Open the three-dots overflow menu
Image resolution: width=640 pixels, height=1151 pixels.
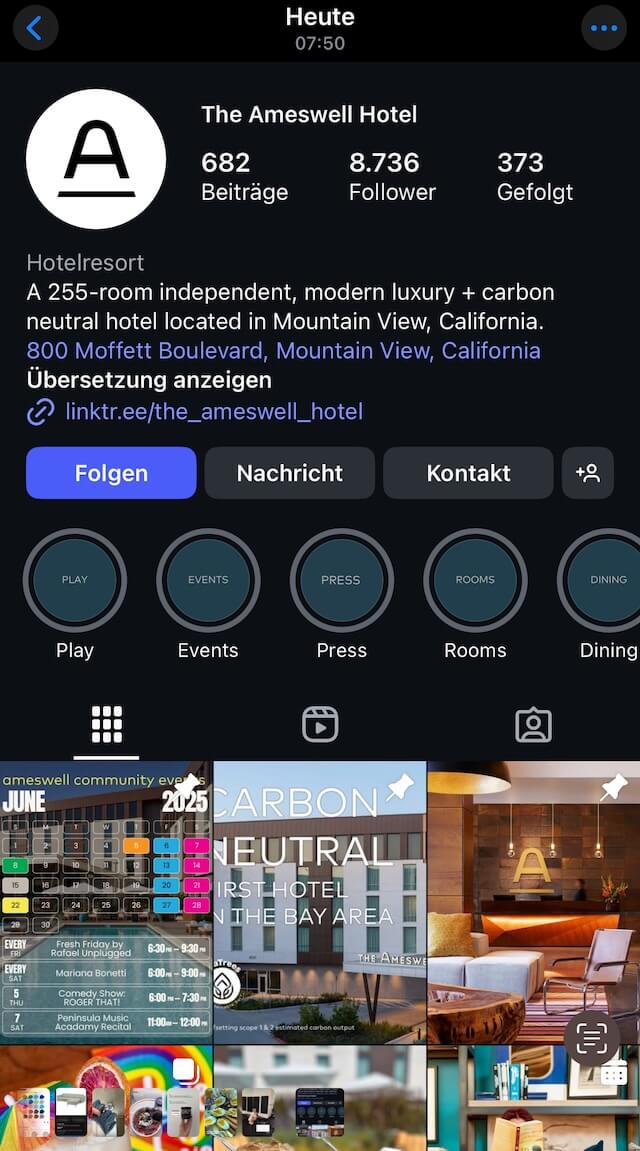(x=604, y=29)
